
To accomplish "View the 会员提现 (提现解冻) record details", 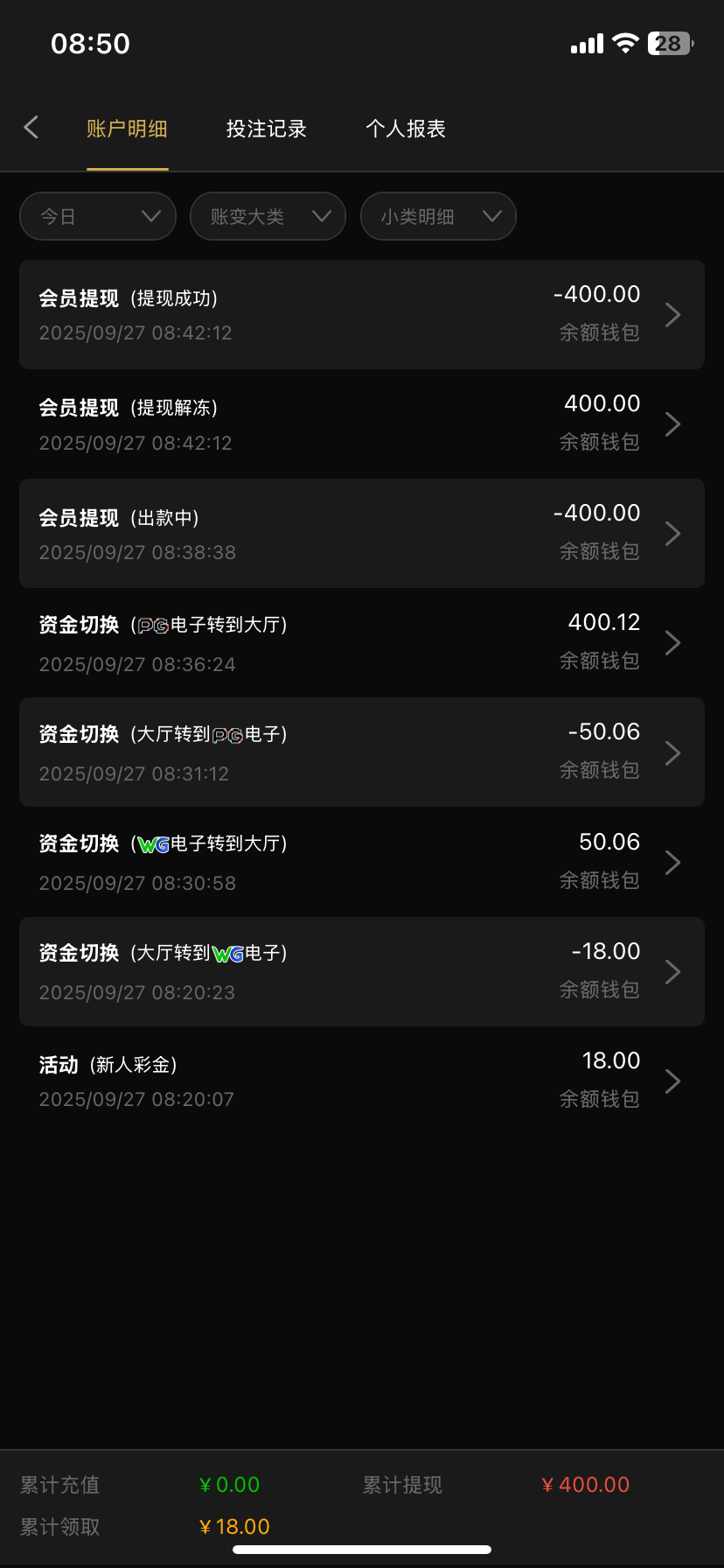I will tap(362, 423).
